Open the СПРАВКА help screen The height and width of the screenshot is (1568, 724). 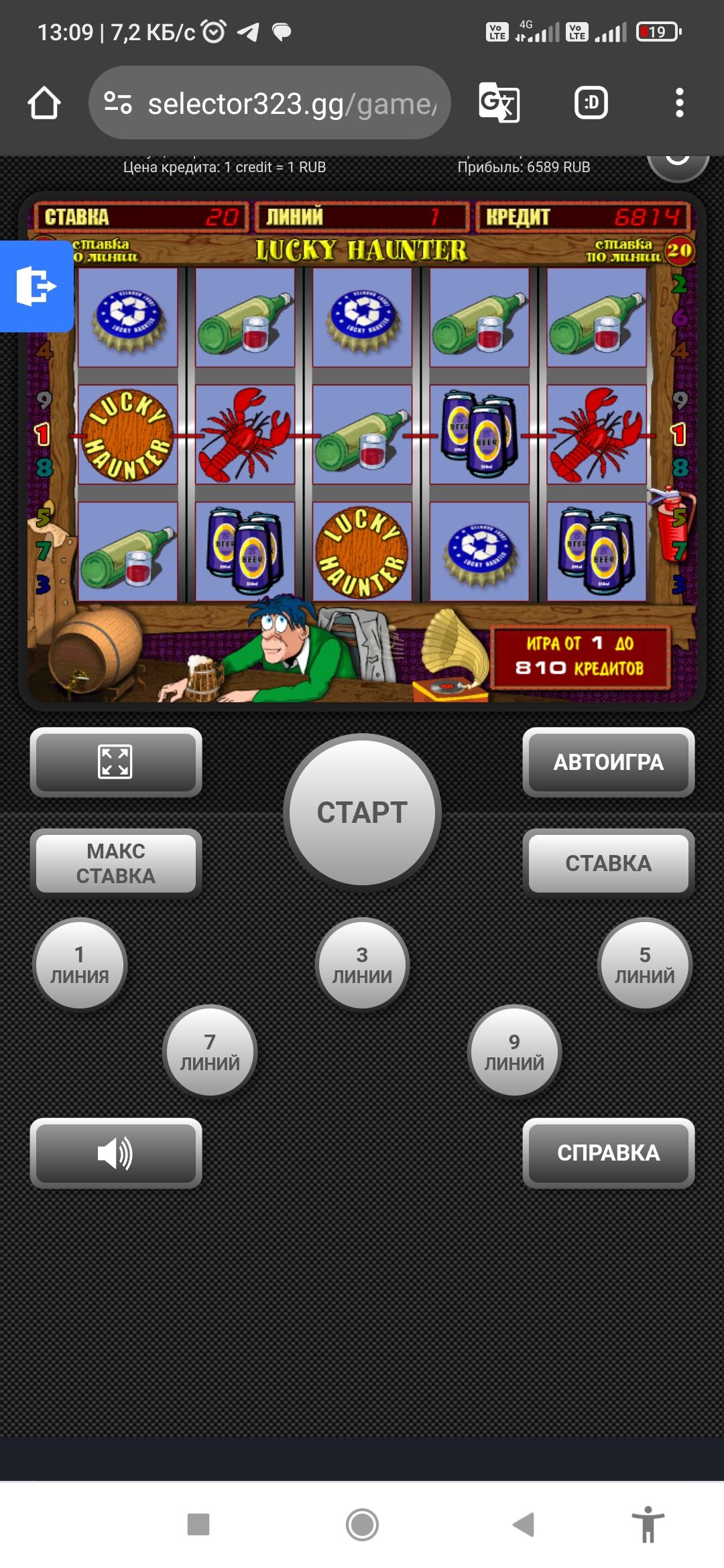pos(608,1153)
